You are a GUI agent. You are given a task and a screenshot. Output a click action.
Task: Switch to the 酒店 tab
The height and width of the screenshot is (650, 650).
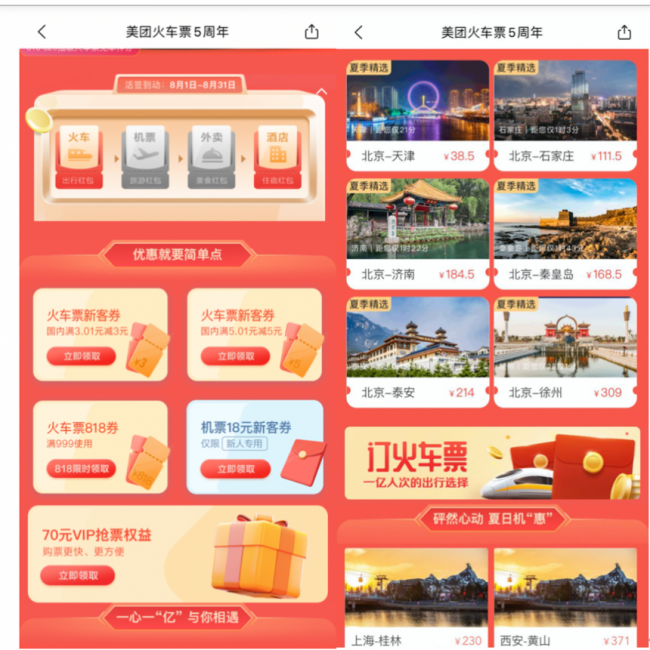click(x=279, y=155)
